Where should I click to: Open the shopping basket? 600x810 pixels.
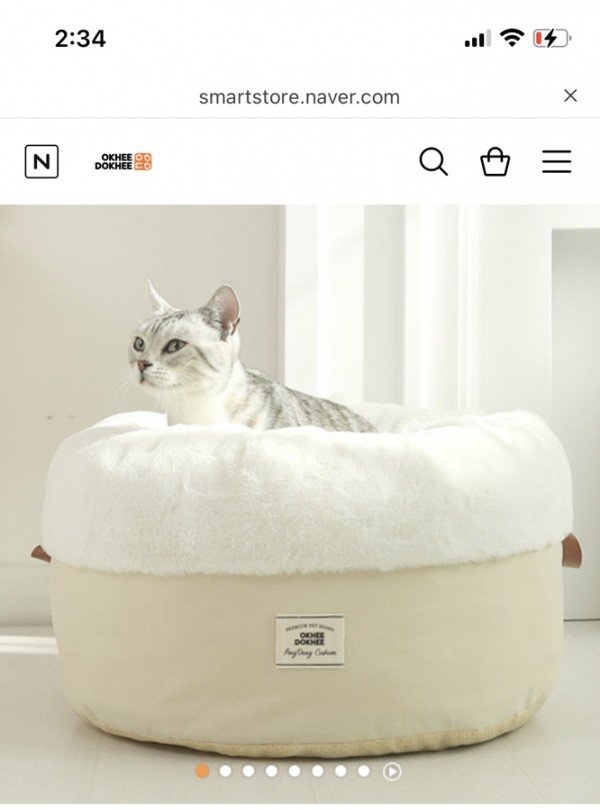pos(495,161)
